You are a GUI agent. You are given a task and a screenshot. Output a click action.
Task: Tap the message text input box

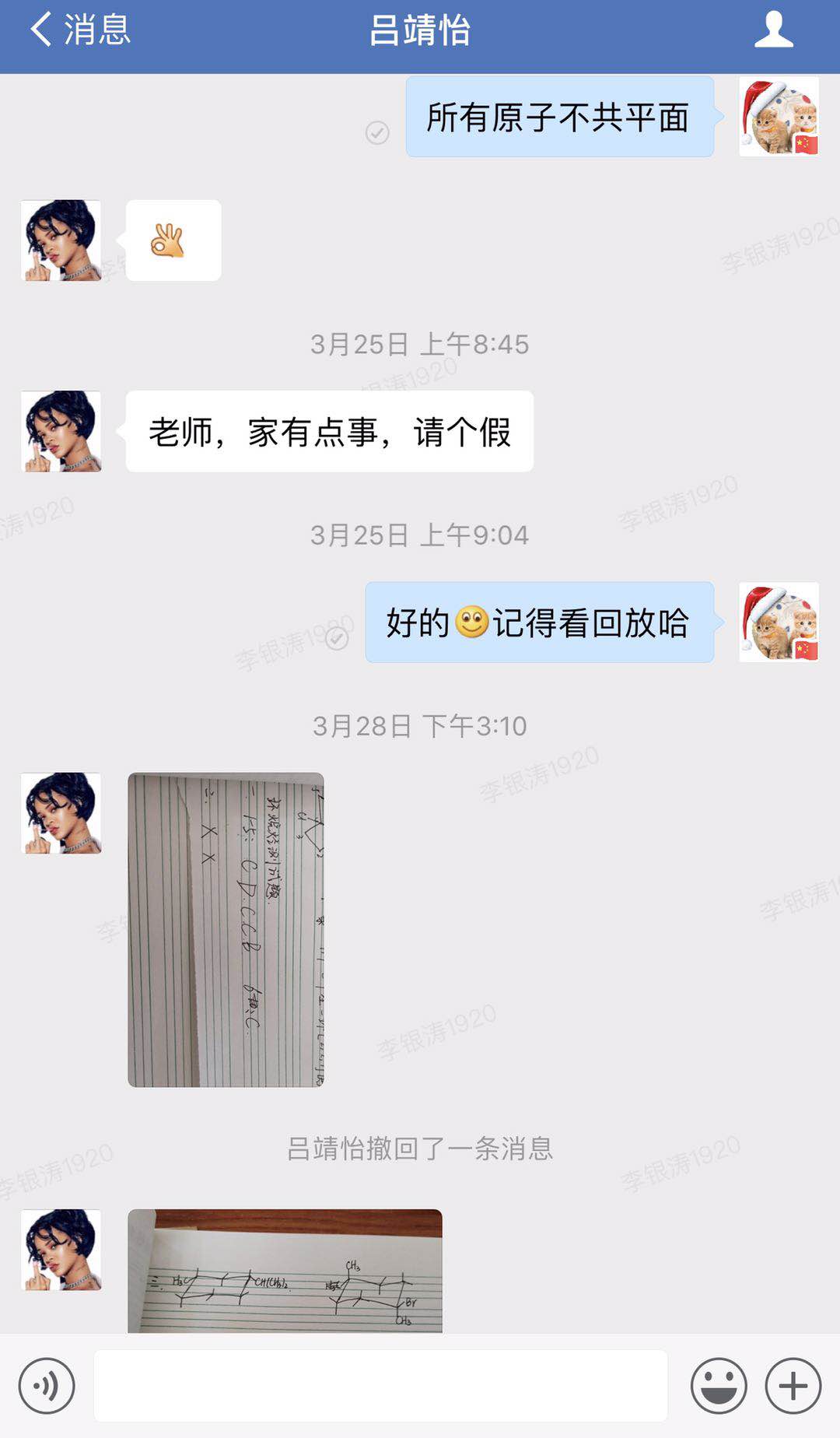pos(380,1386)
